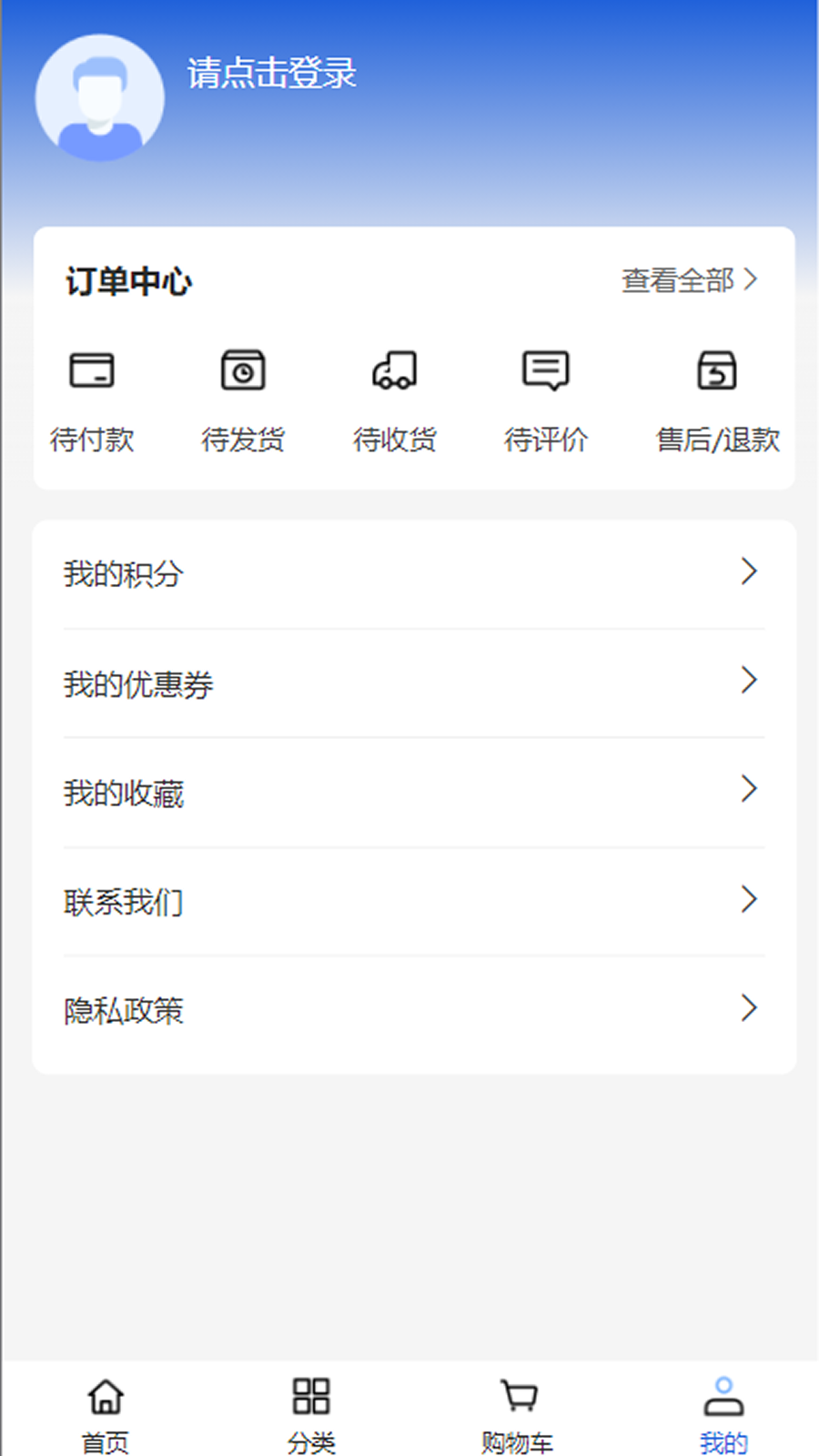Expand the 我的积分 row chevron
The image size is (819, 1456).
click(749, 571)
